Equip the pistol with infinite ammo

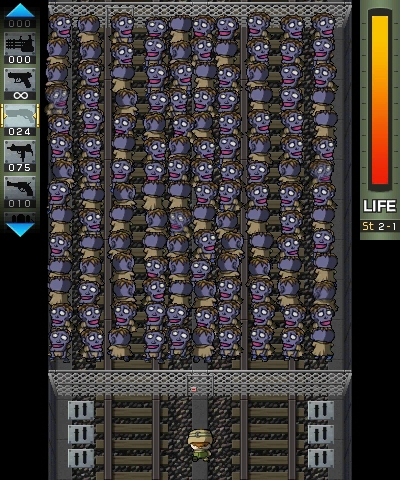pyautogui.click(x=20, y=84)
